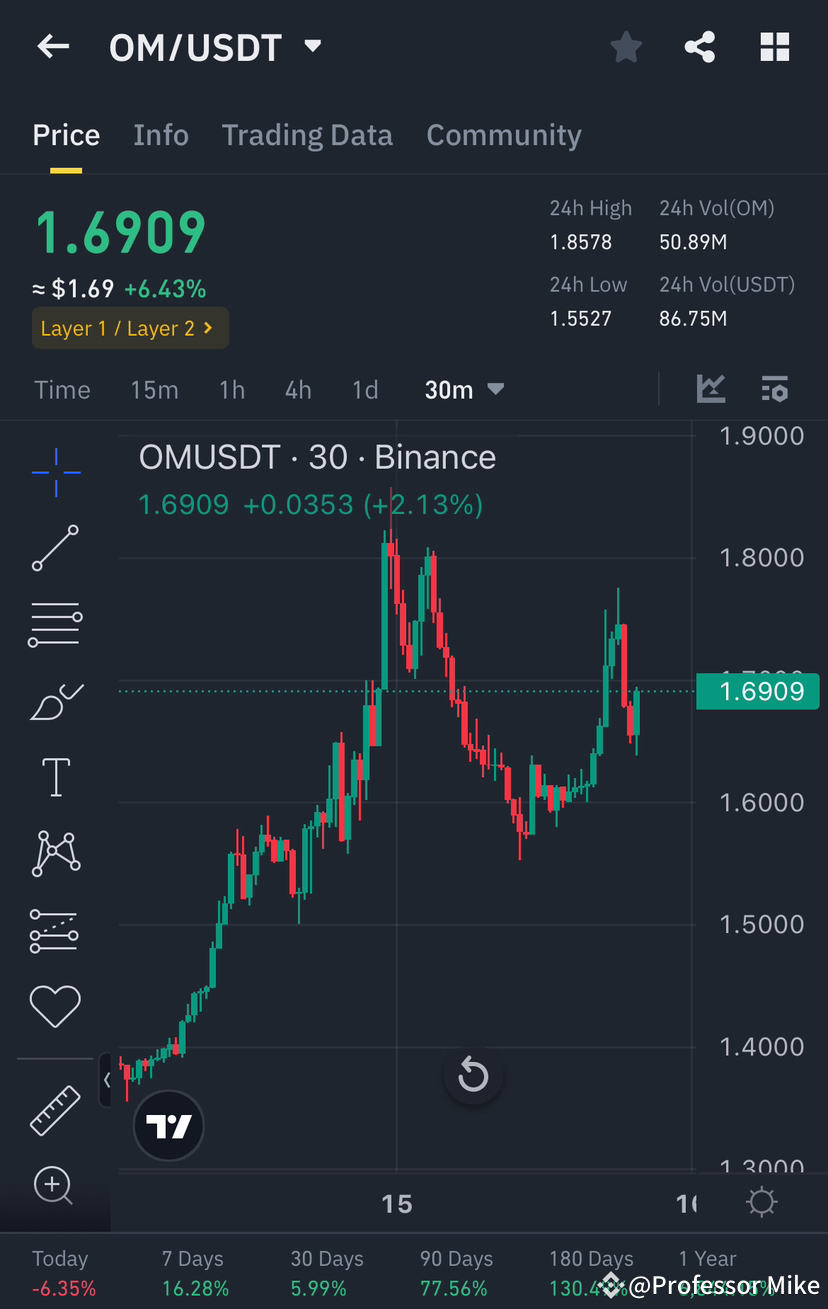
Task: Click the TradingView logo on the chart
Action: click(x=168, y=1125)
